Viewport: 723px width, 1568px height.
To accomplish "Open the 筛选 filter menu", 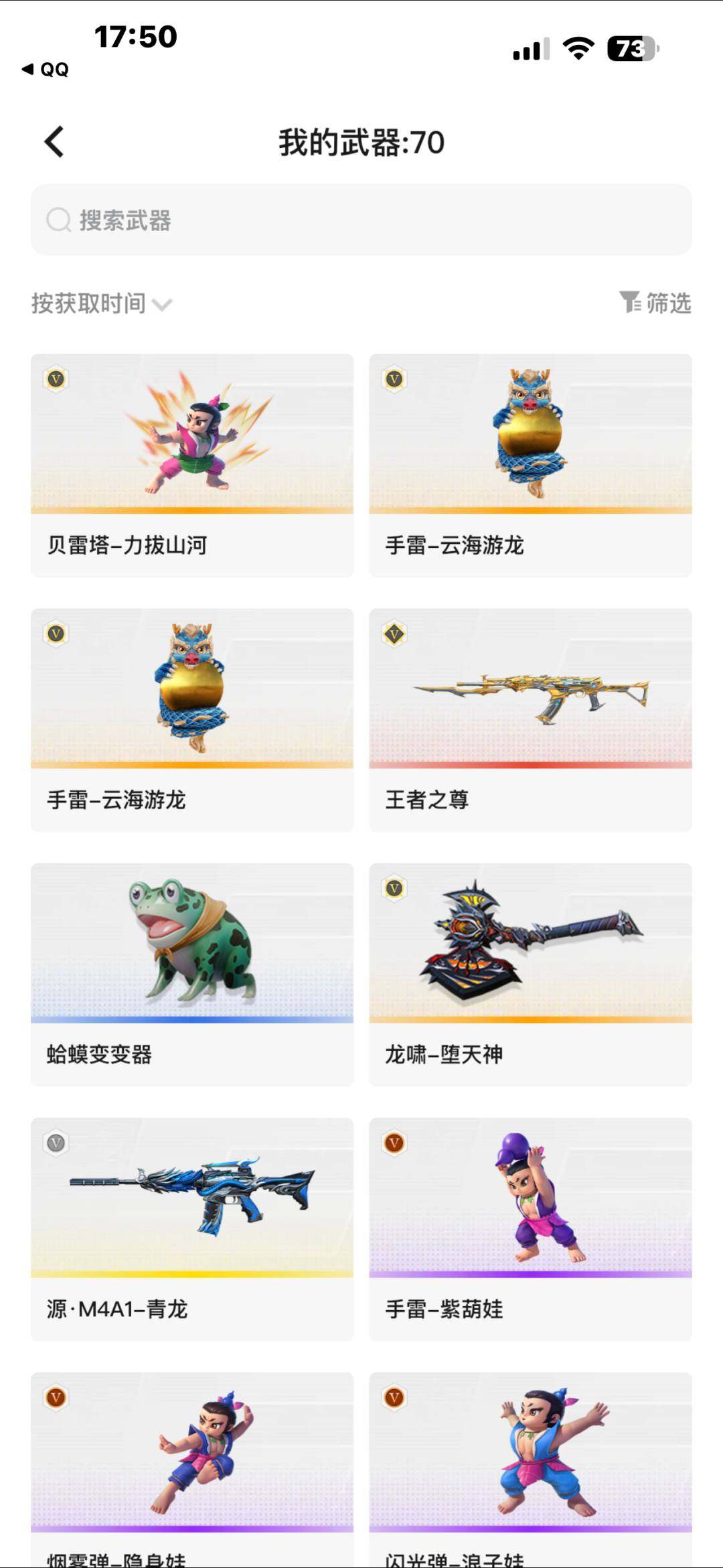I will click(669, 303).
